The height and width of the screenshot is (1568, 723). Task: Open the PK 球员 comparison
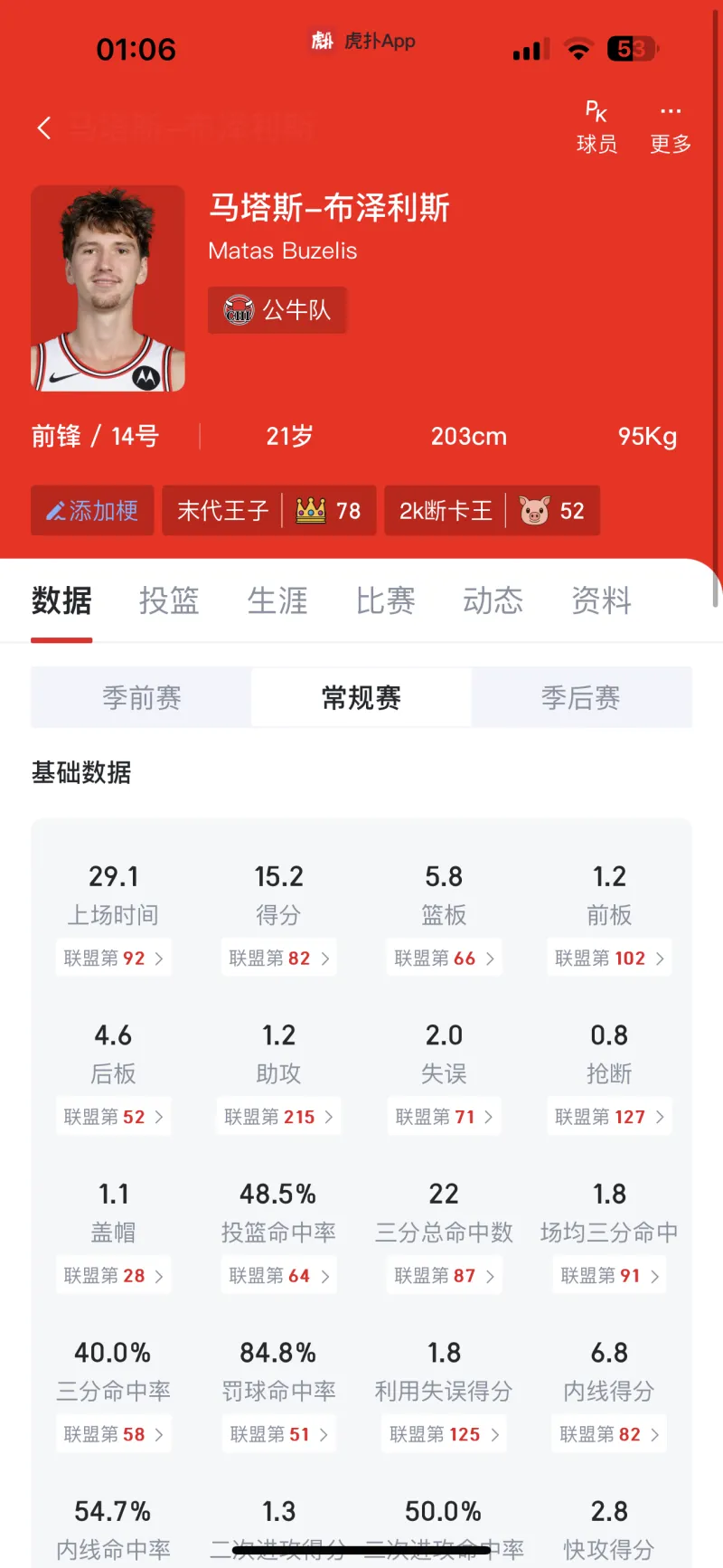[x=596, y=128]
